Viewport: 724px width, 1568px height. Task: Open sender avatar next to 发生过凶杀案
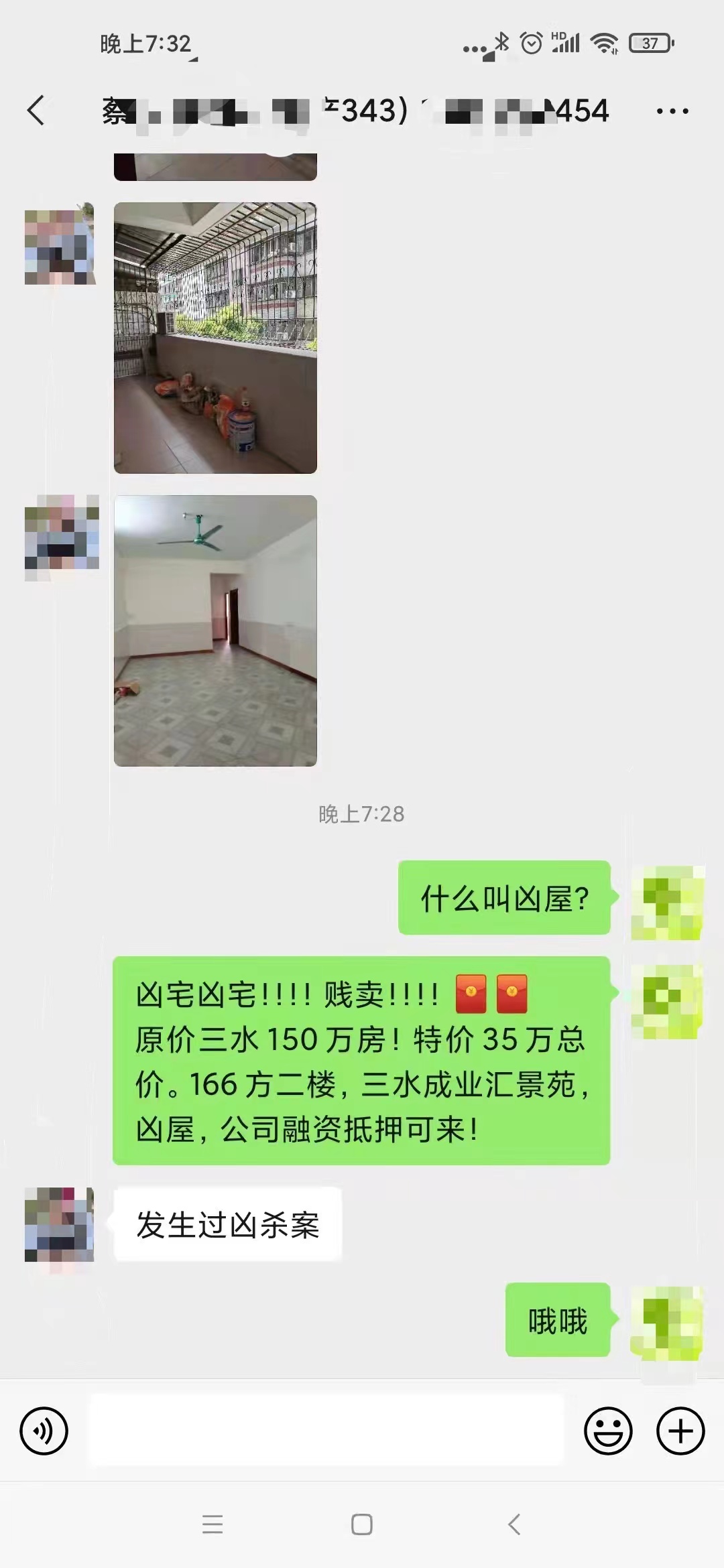[60, 1224]
